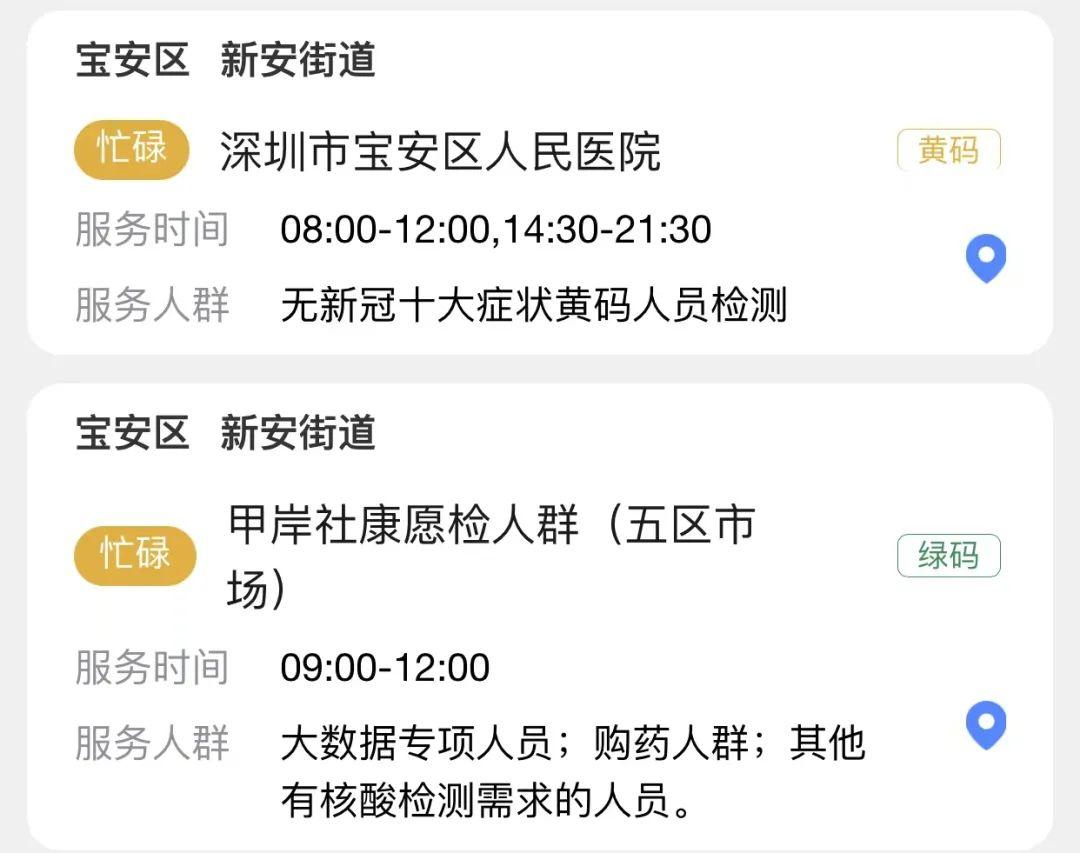Open map location for 深圳市宝安区人民医院

point(985,258)
